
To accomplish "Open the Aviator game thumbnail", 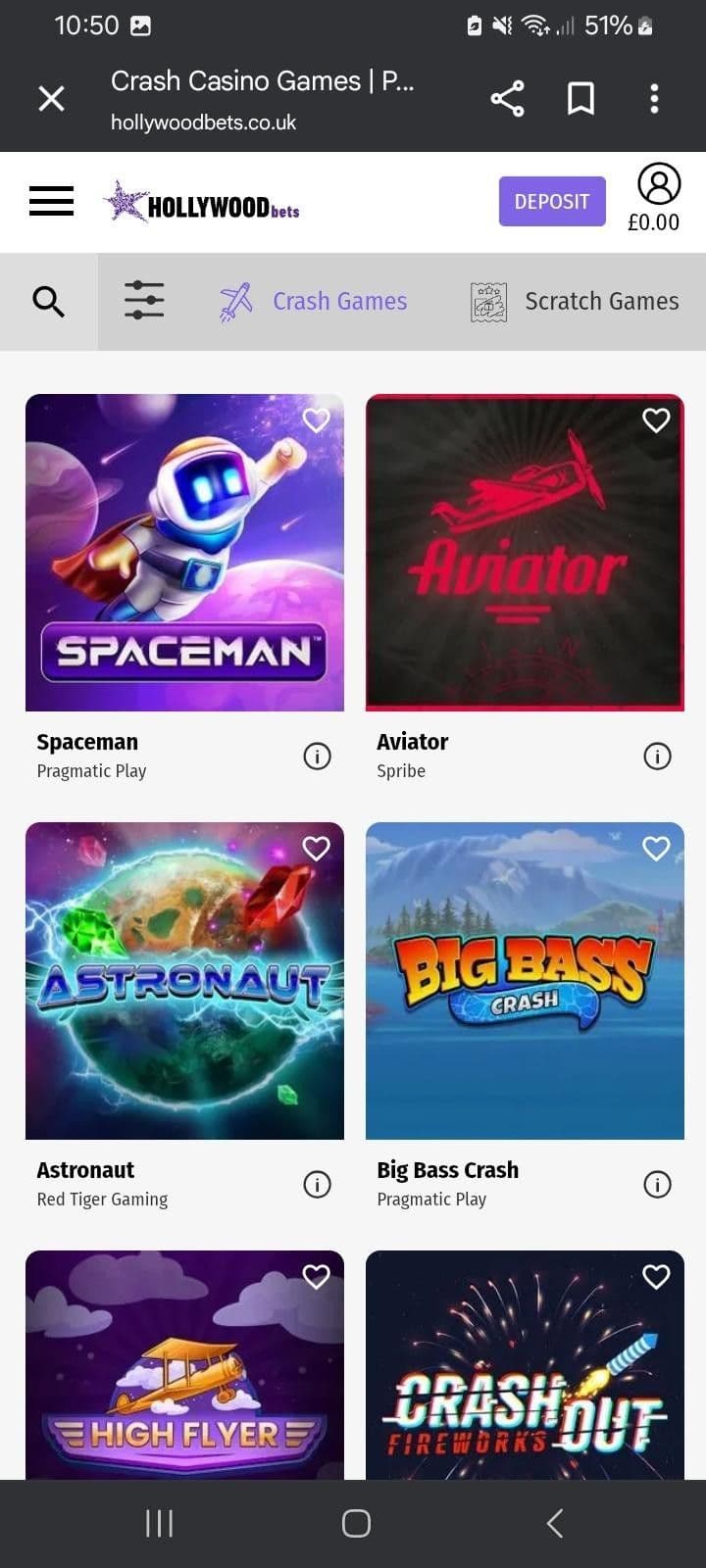I will coord(524,552).
